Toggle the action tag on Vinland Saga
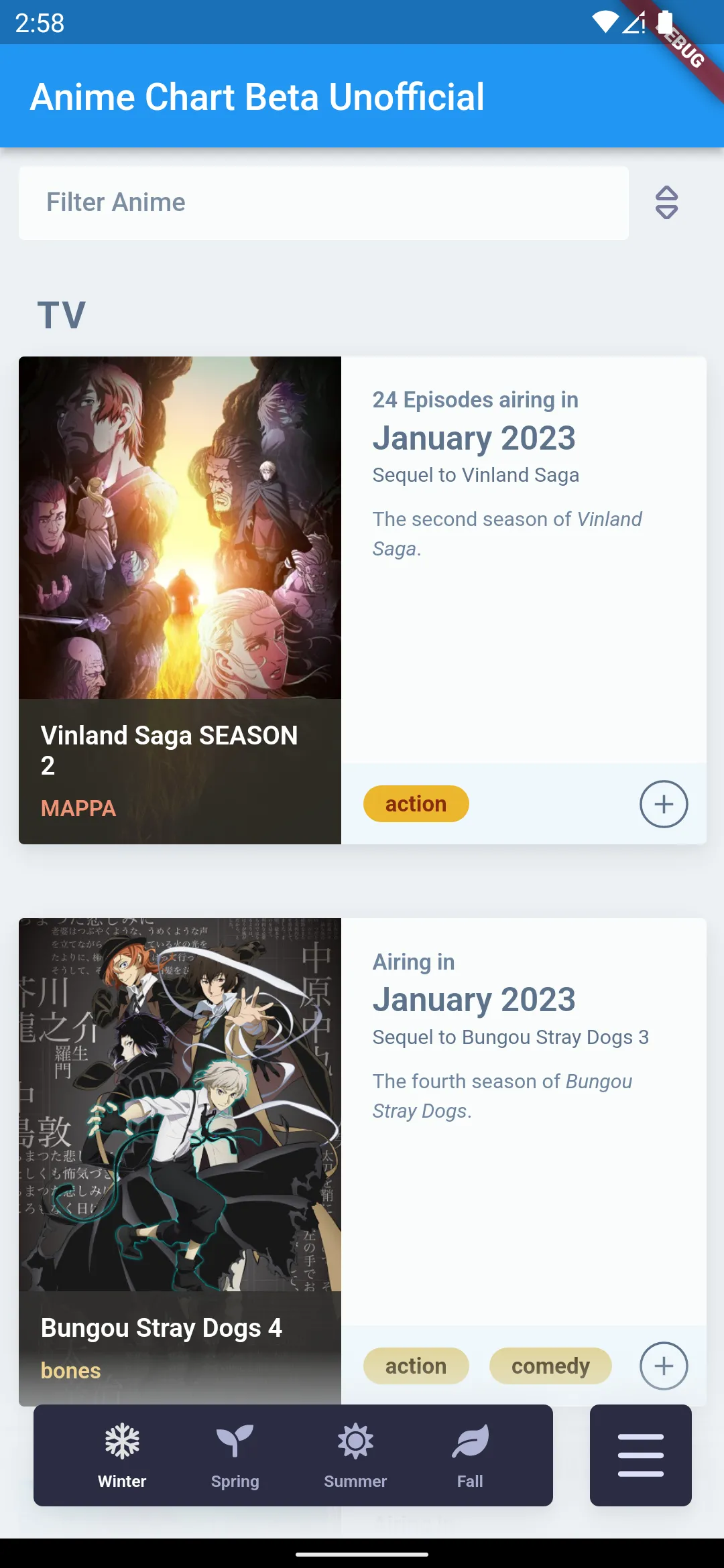 416,803
